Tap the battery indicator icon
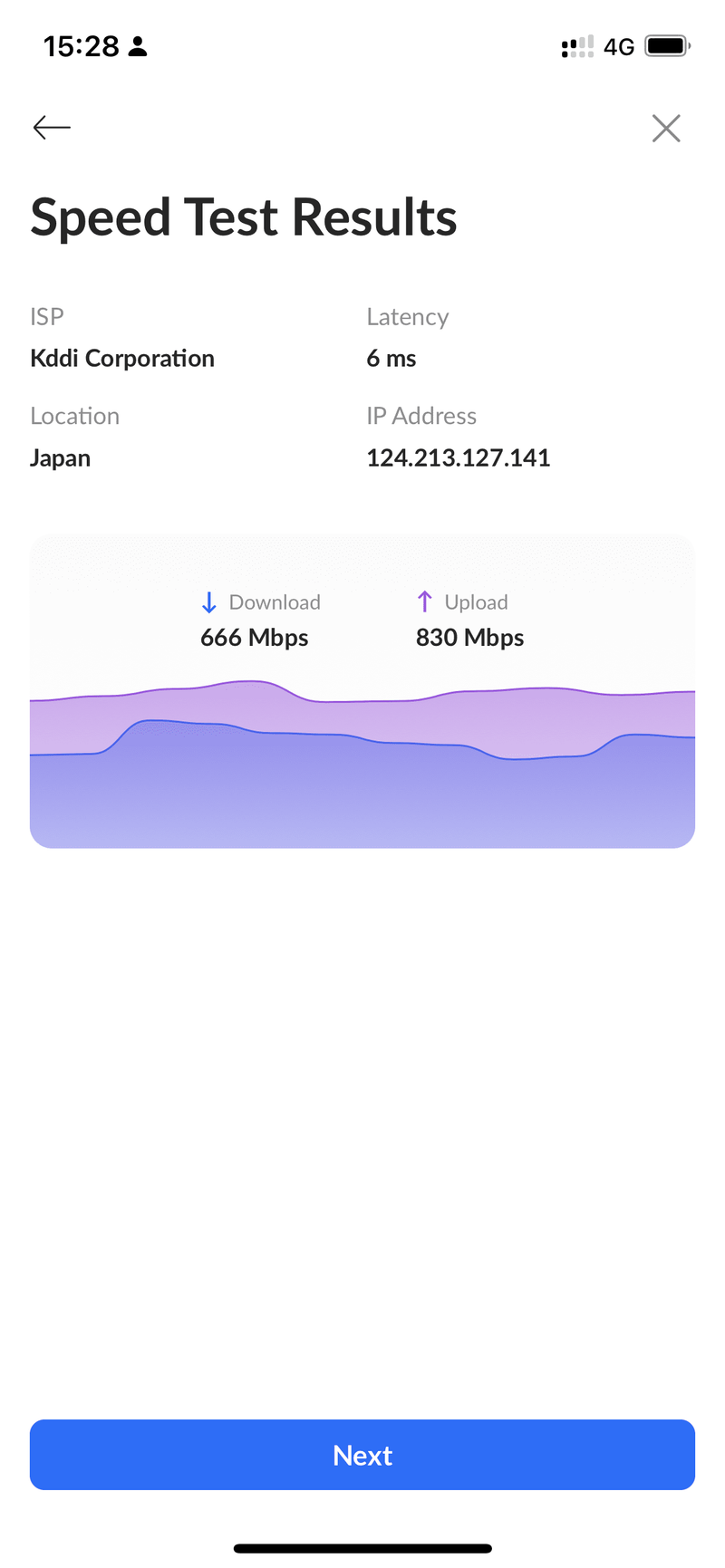The height and width of the screenshot is (1568, 725). [x=668, y=45]
